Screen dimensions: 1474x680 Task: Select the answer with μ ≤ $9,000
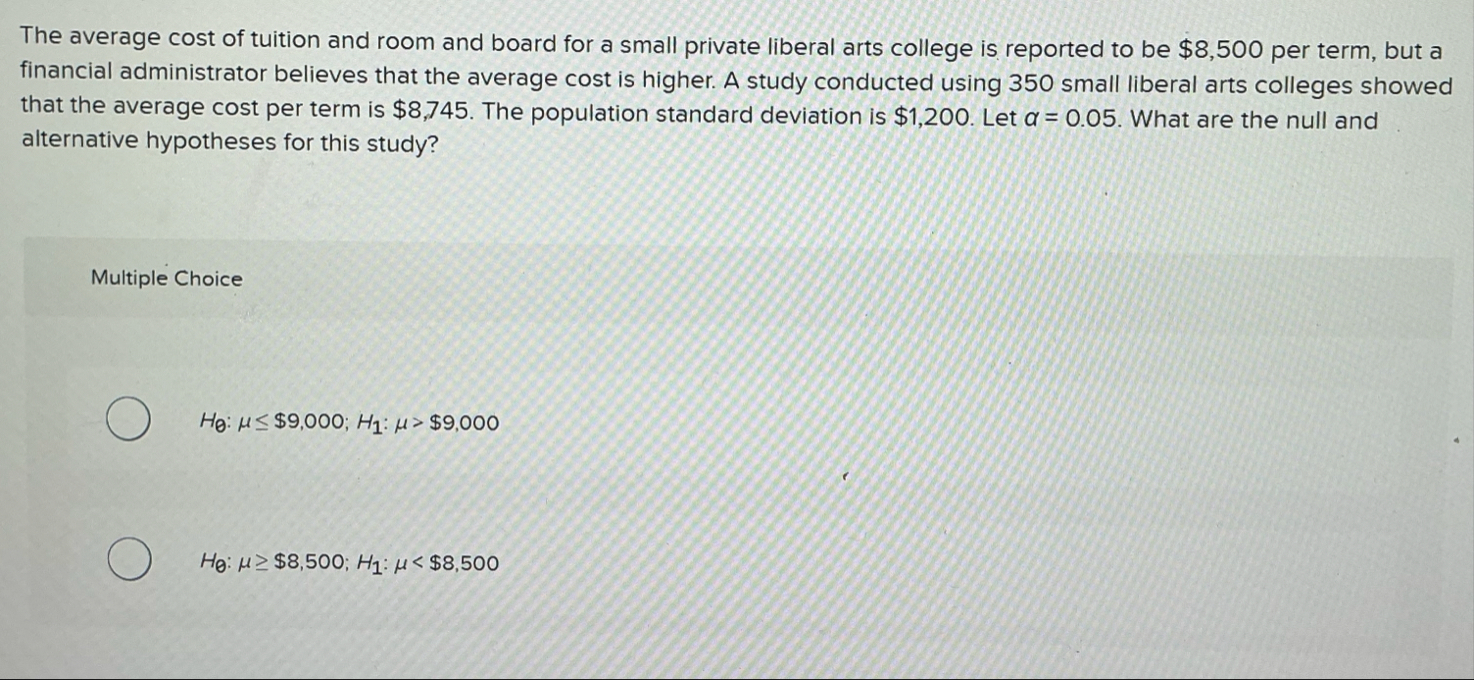click(x=131, y=422)
